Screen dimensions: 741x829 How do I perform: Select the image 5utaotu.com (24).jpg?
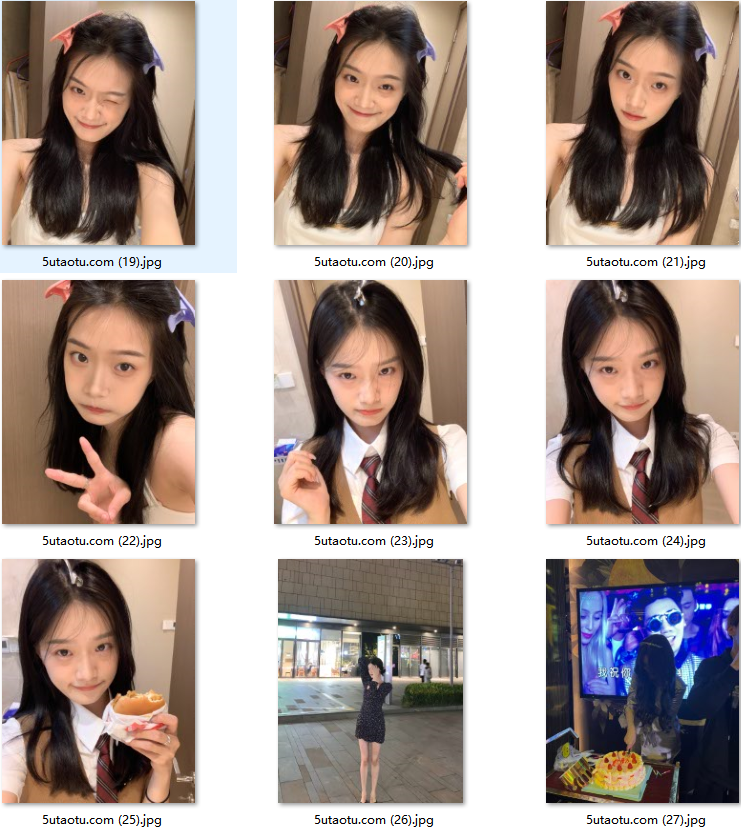click(643, 402)
